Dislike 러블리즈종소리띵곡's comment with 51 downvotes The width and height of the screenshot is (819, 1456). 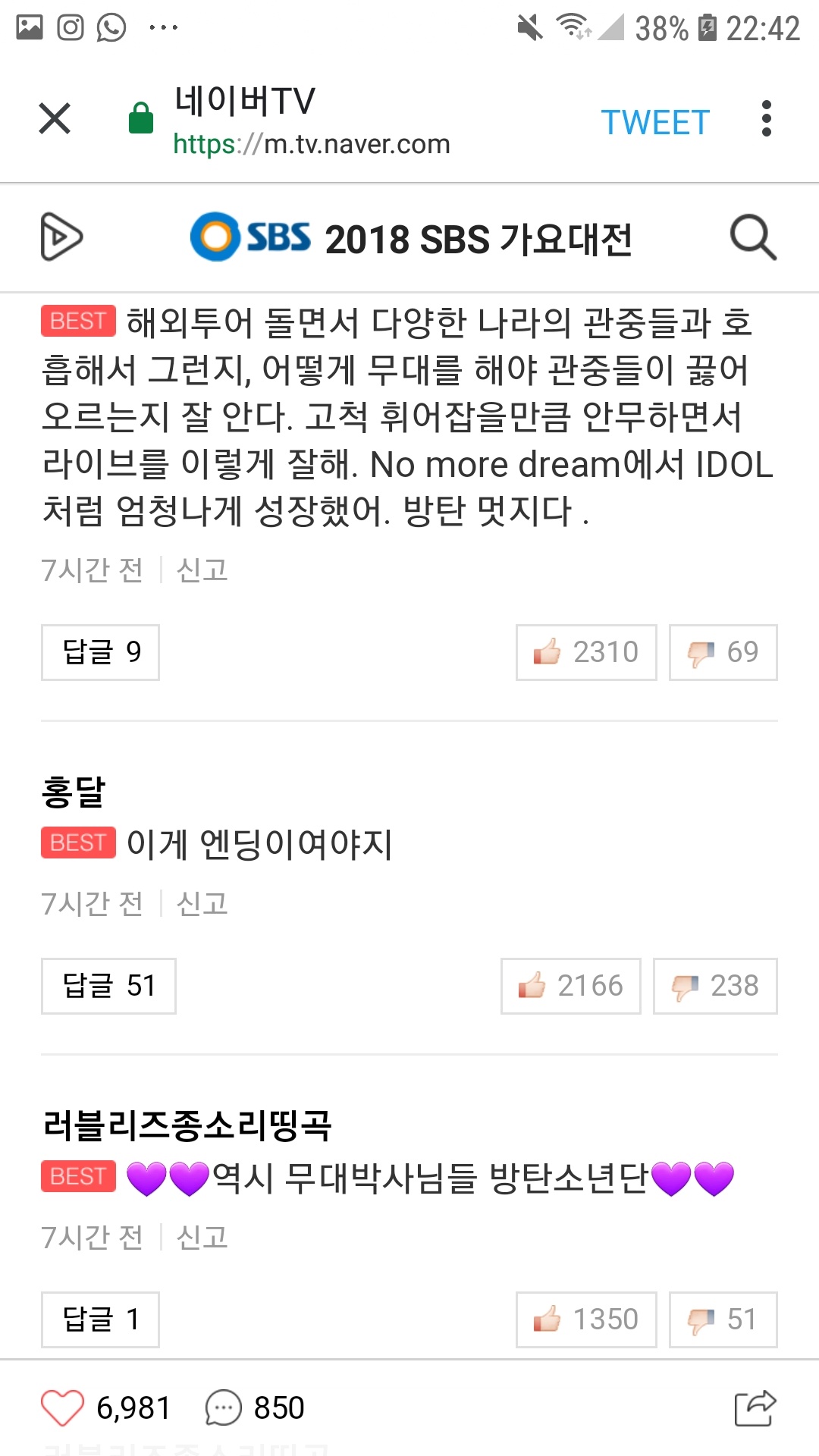(723, 1319)
